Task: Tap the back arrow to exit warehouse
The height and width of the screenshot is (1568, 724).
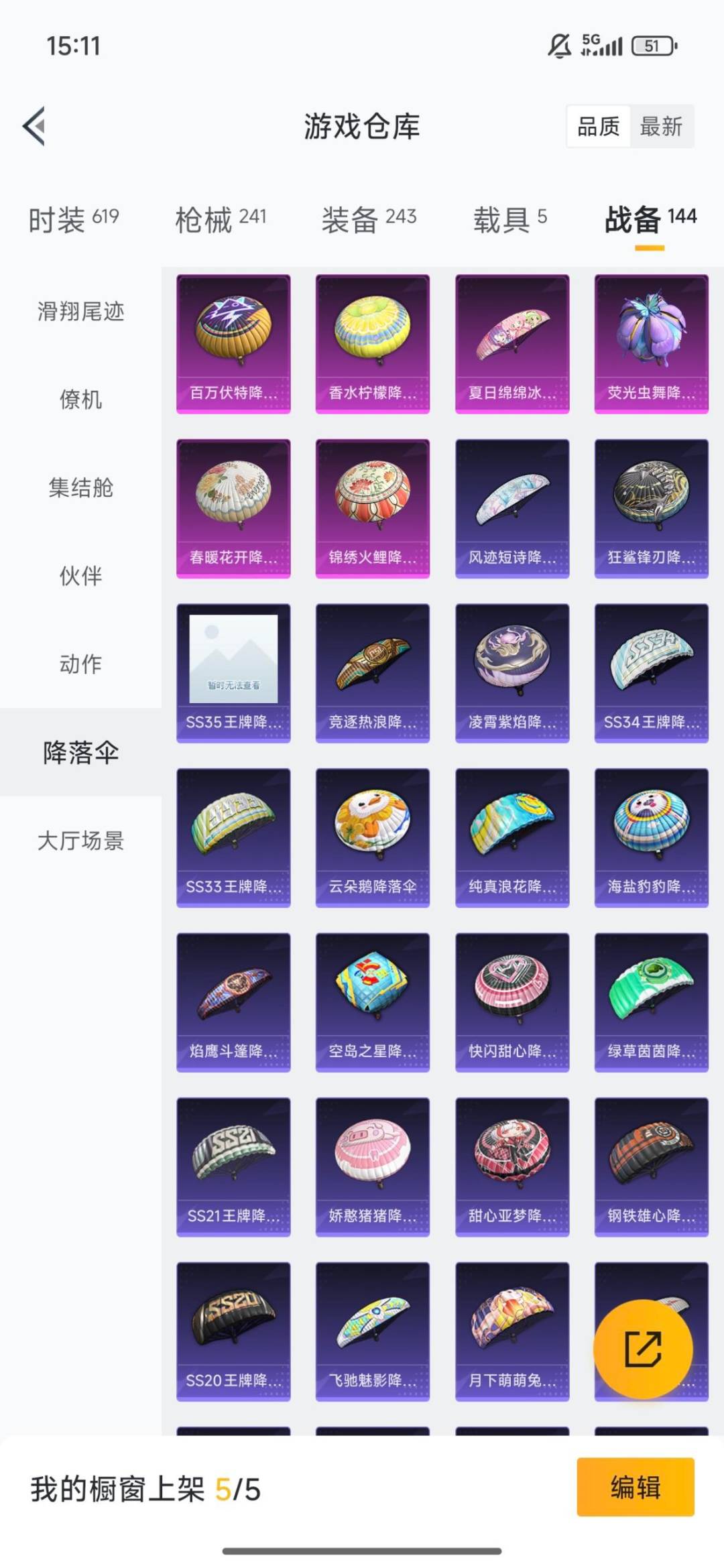Action: point(32,127)
